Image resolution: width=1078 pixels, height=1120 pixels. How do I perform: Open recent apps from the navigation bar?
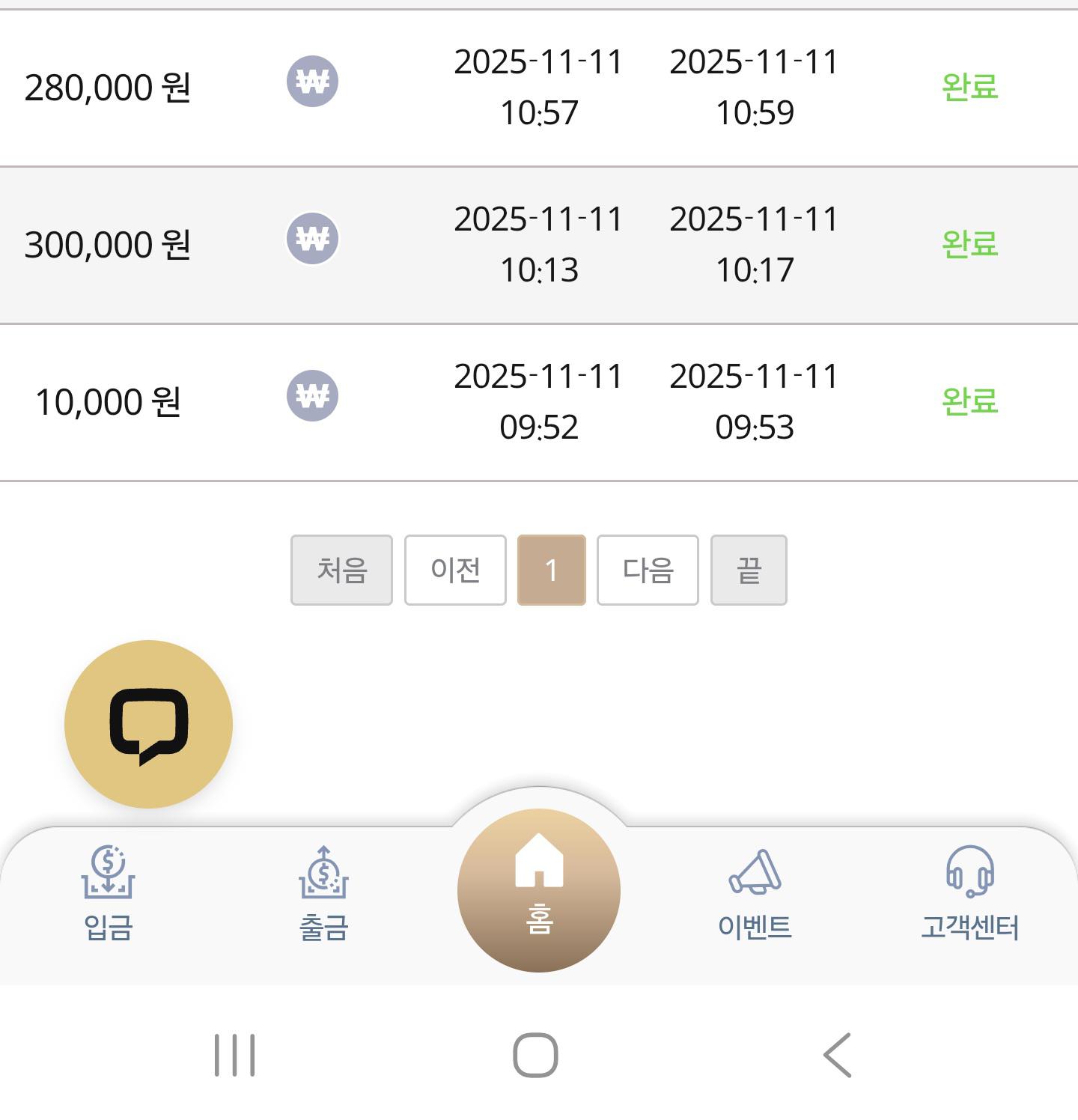[x=235, y=1055]
